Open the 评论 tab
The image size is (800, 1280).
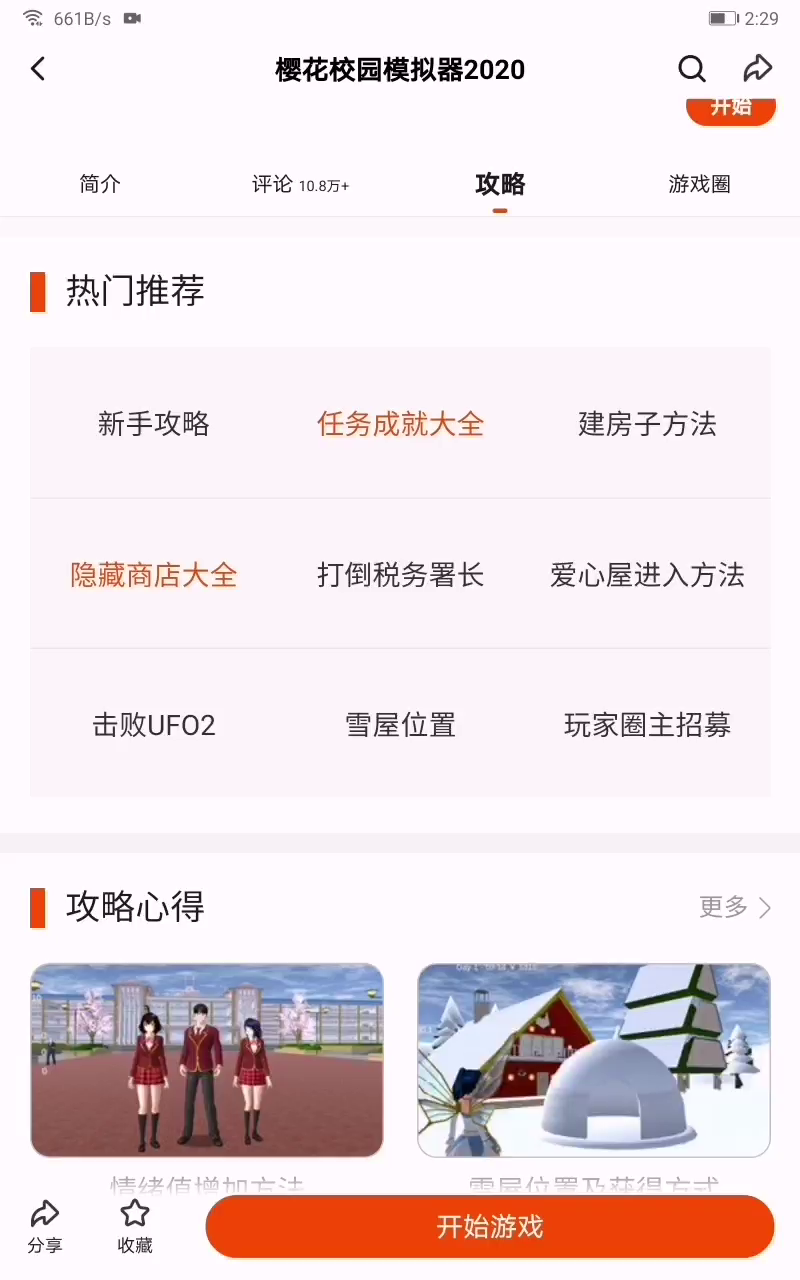(300, 184)
